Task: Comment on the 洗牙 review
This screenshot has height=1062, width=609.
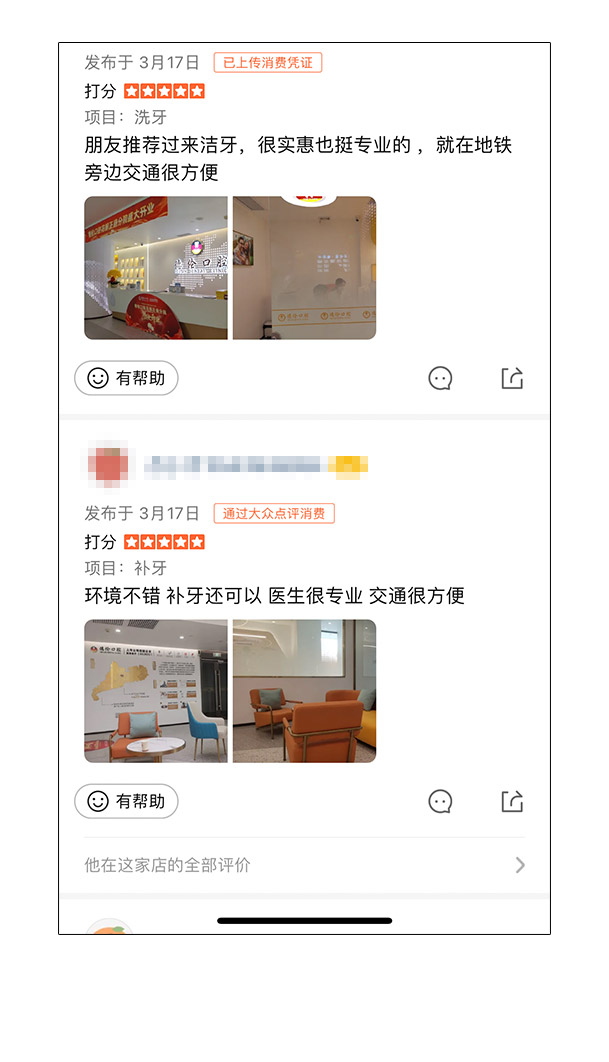Action: (x=440, y=378)
